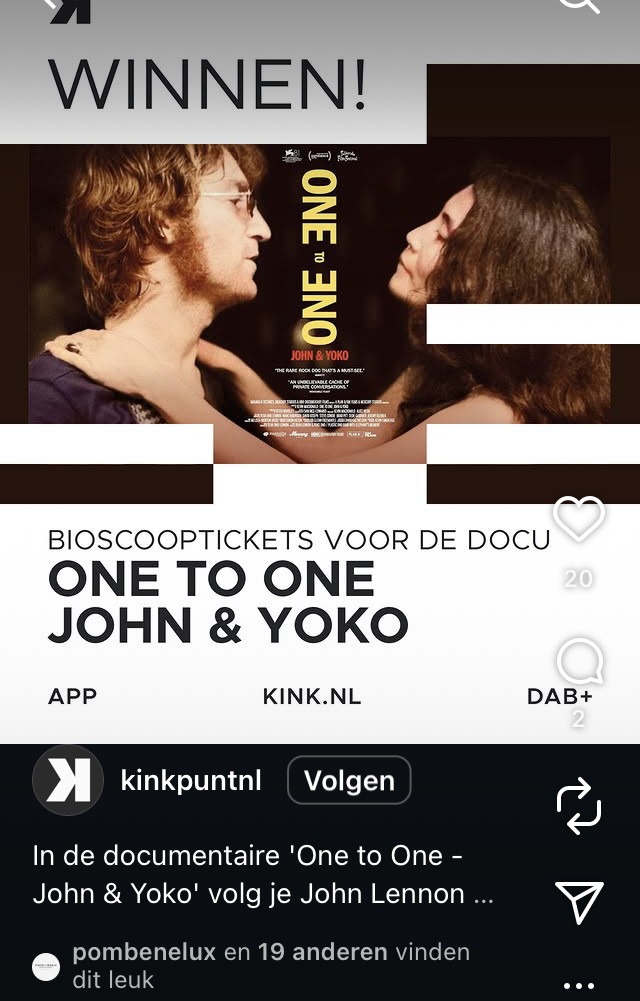Open kinkpuntnl profile picture
Viewport: 640px width, 1001px height.
coord(68,780)
